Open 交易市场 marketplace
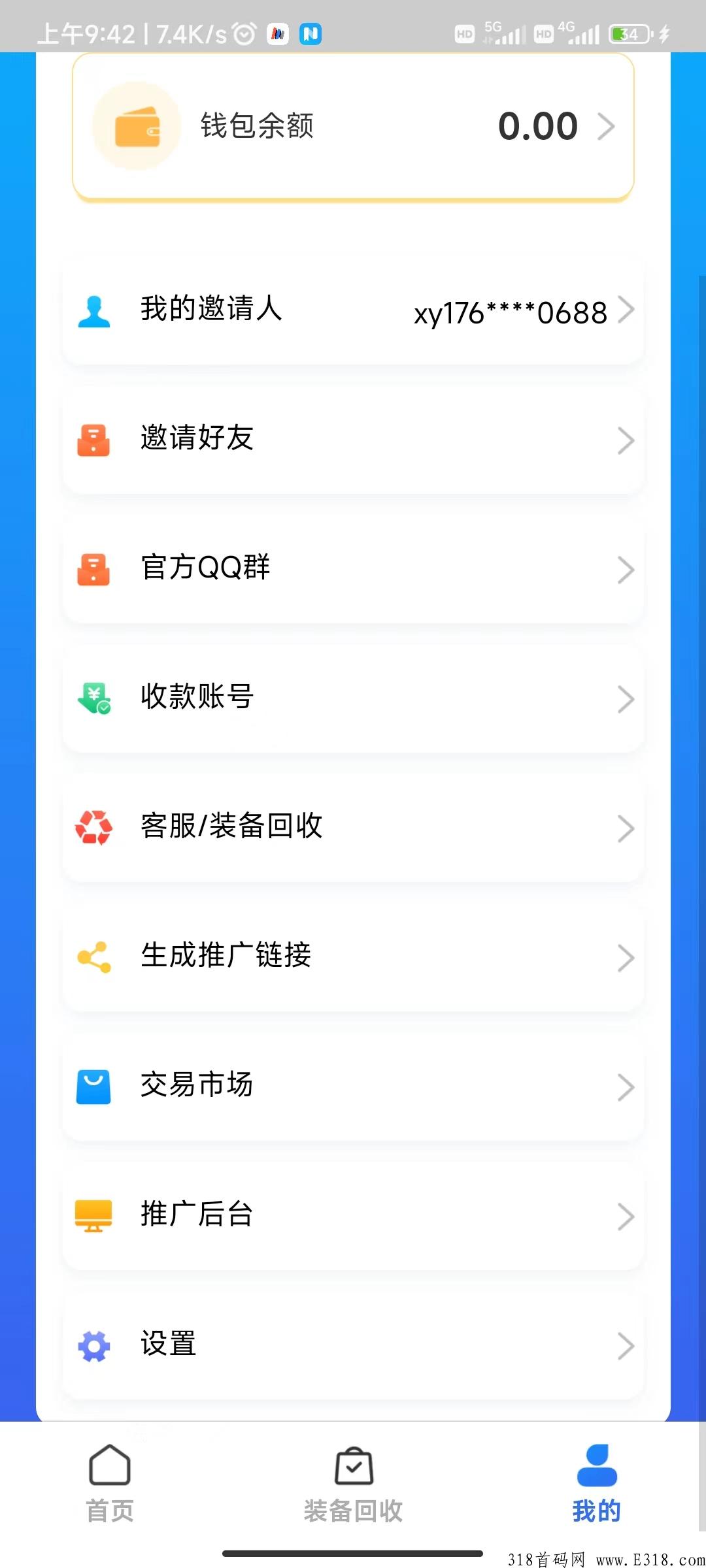 (x=353, y=1086)
